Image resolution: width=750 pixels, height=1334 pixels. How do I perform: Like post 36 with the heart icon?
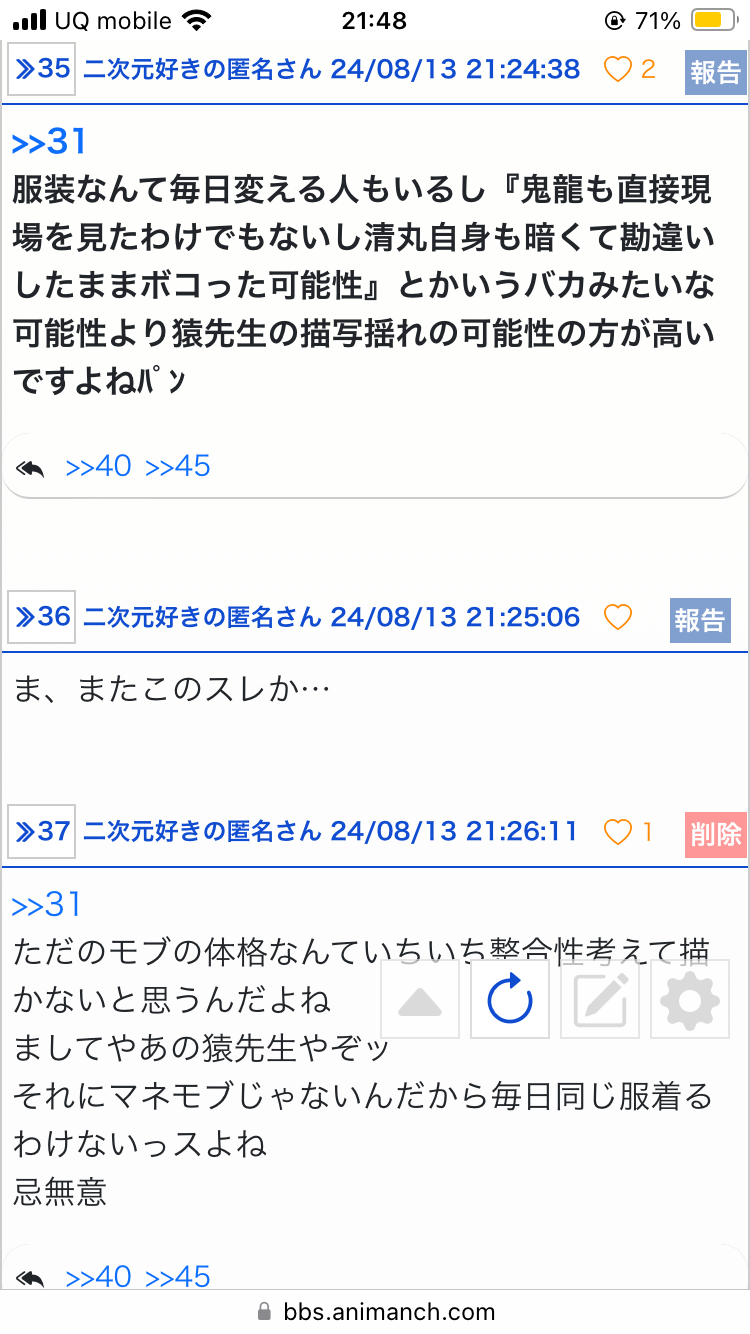(618, 618)
